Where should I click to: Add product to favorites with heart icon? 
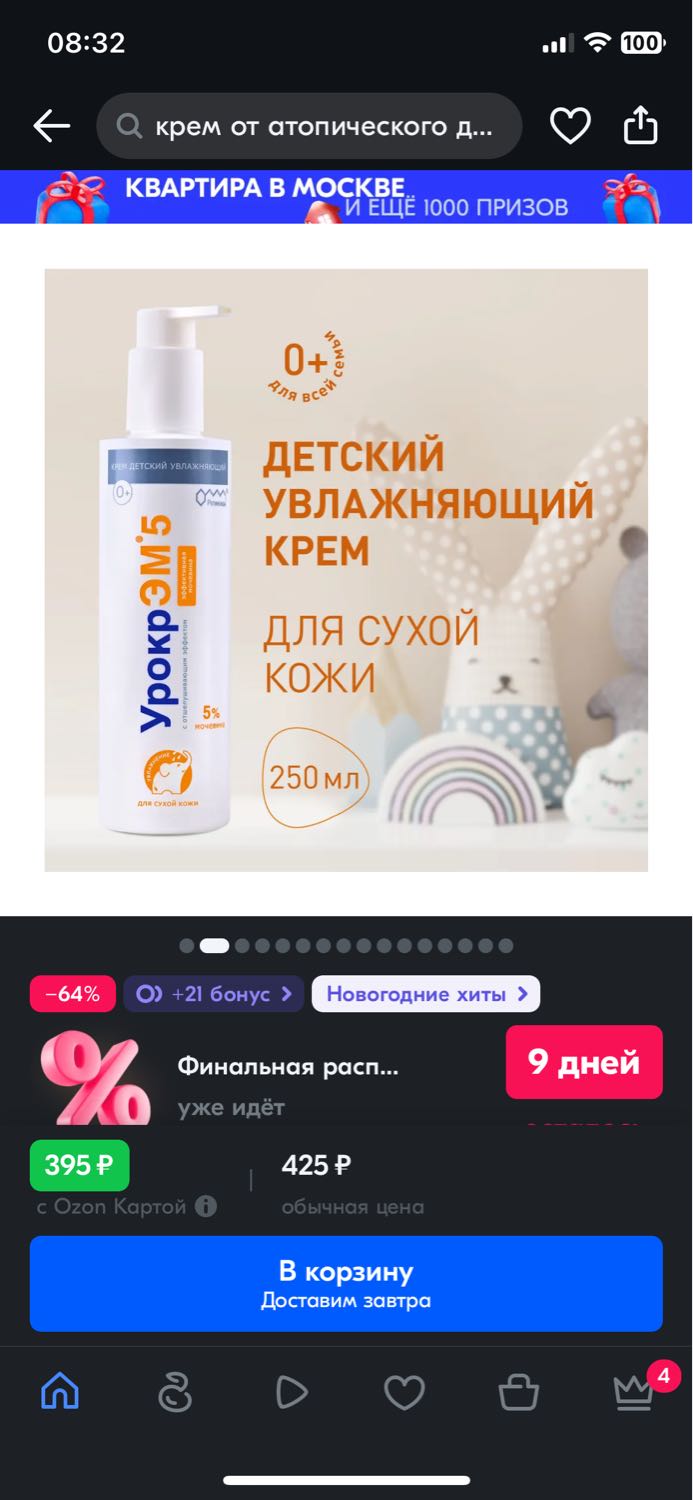pos(570,126)
